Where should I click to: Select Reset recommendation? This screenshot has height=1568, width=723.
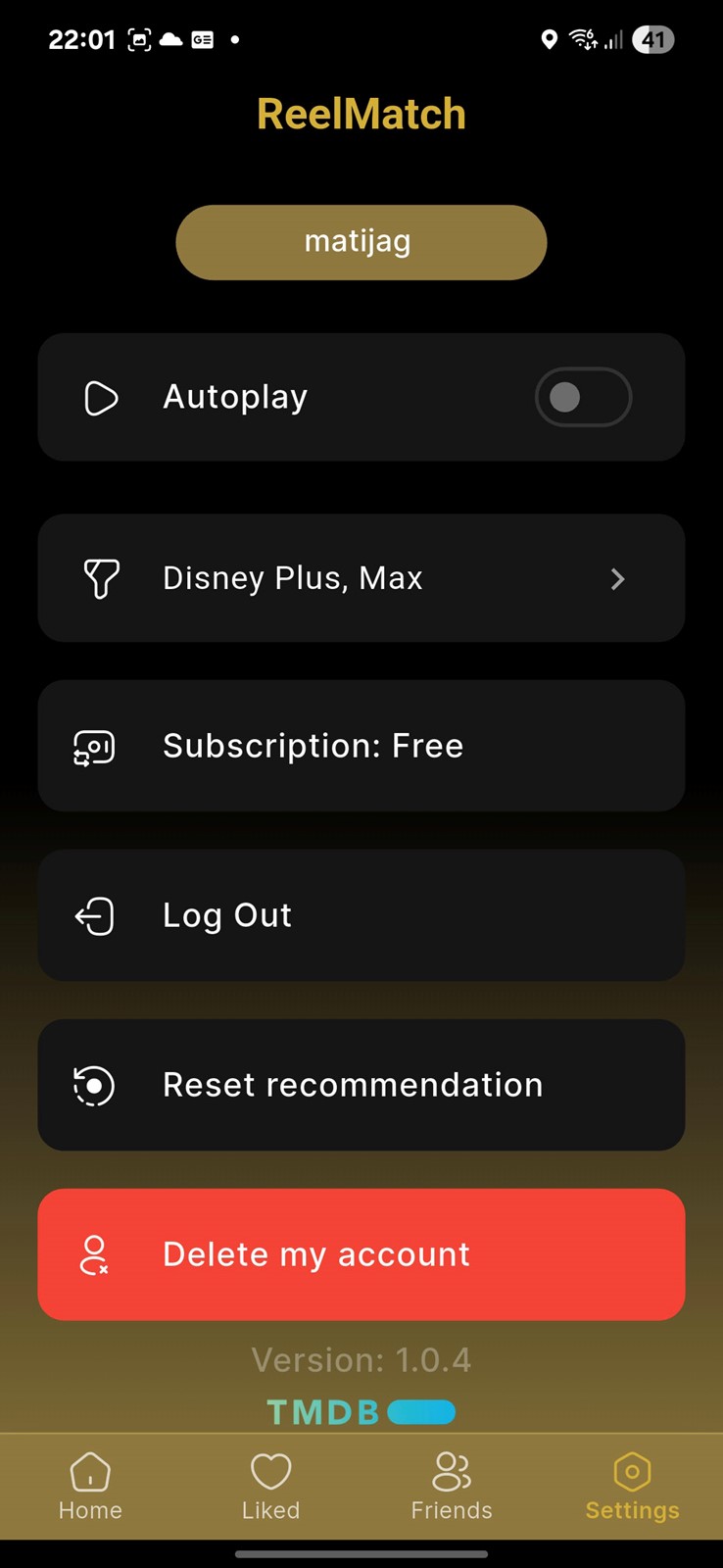361,1085
